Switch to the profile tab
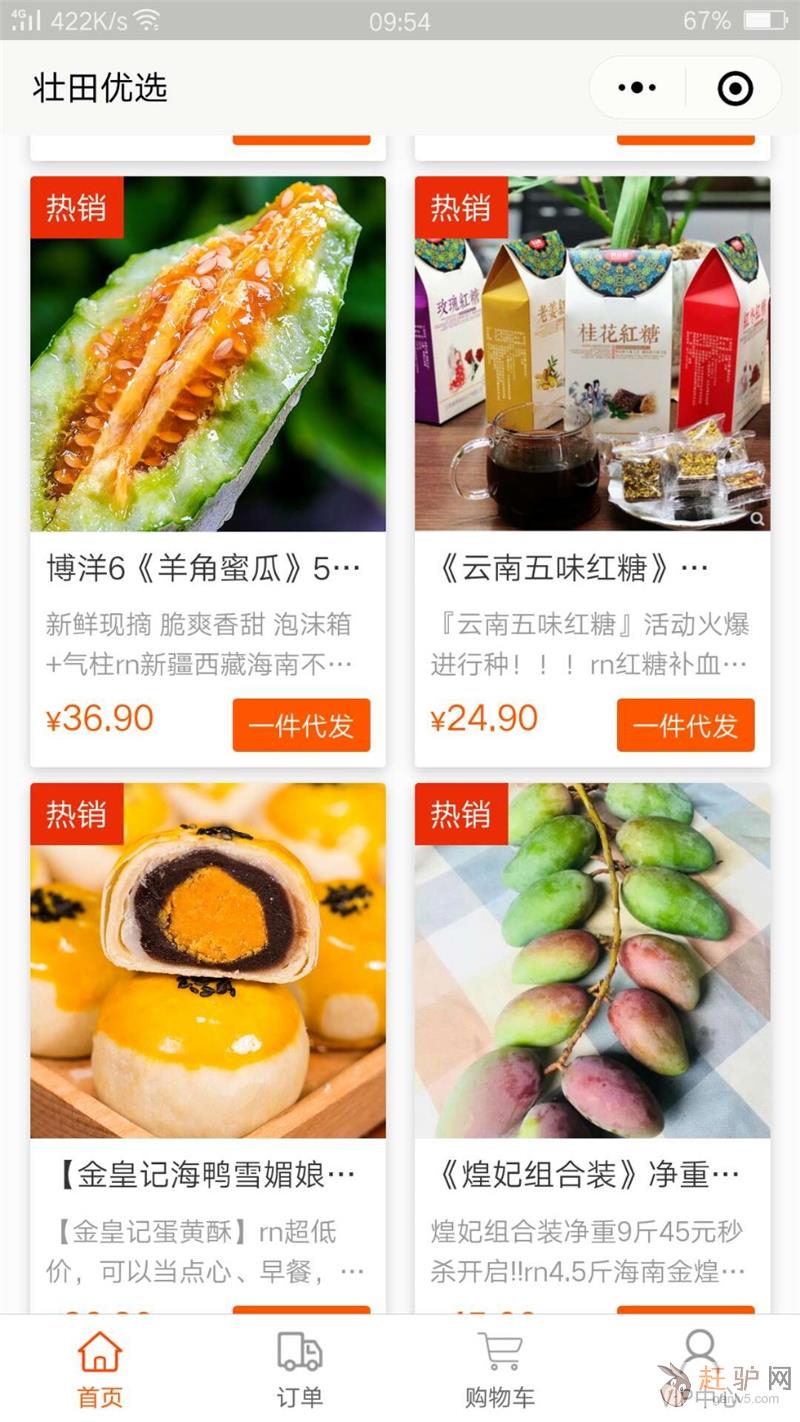The height and width of the screenshot is (1422, 800). (700, 1365)
